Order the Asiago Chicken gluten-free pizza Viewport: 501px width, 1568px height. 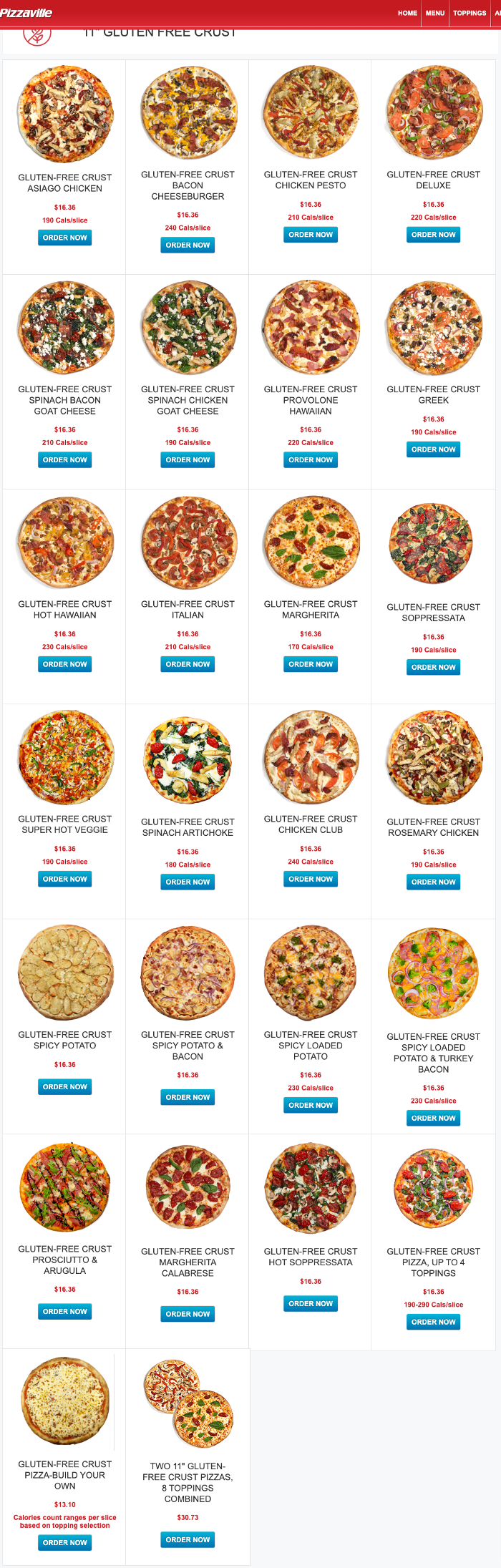pyautogui.click(x=64, y=238)
